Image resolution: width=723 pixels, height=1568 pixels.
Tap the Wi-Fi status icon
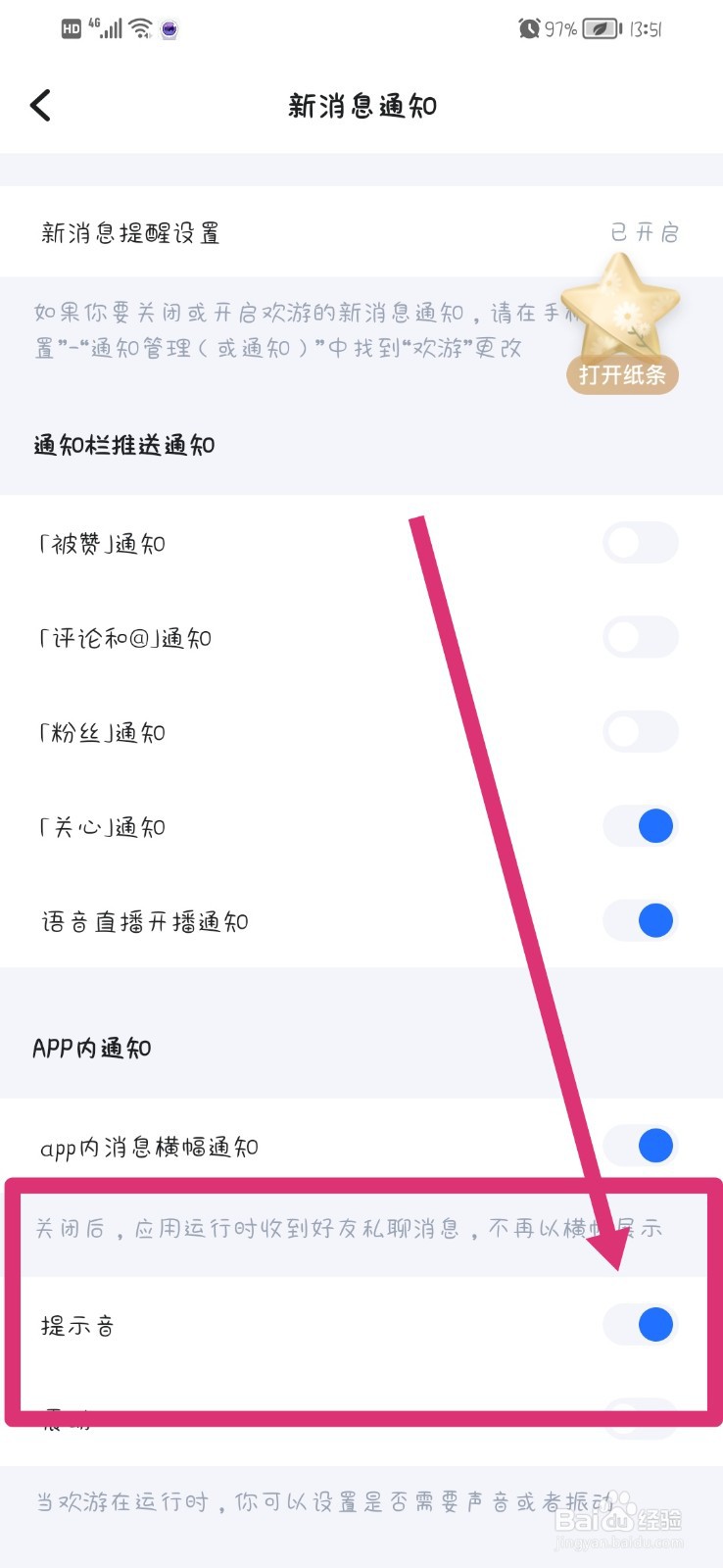coord(140,27)
